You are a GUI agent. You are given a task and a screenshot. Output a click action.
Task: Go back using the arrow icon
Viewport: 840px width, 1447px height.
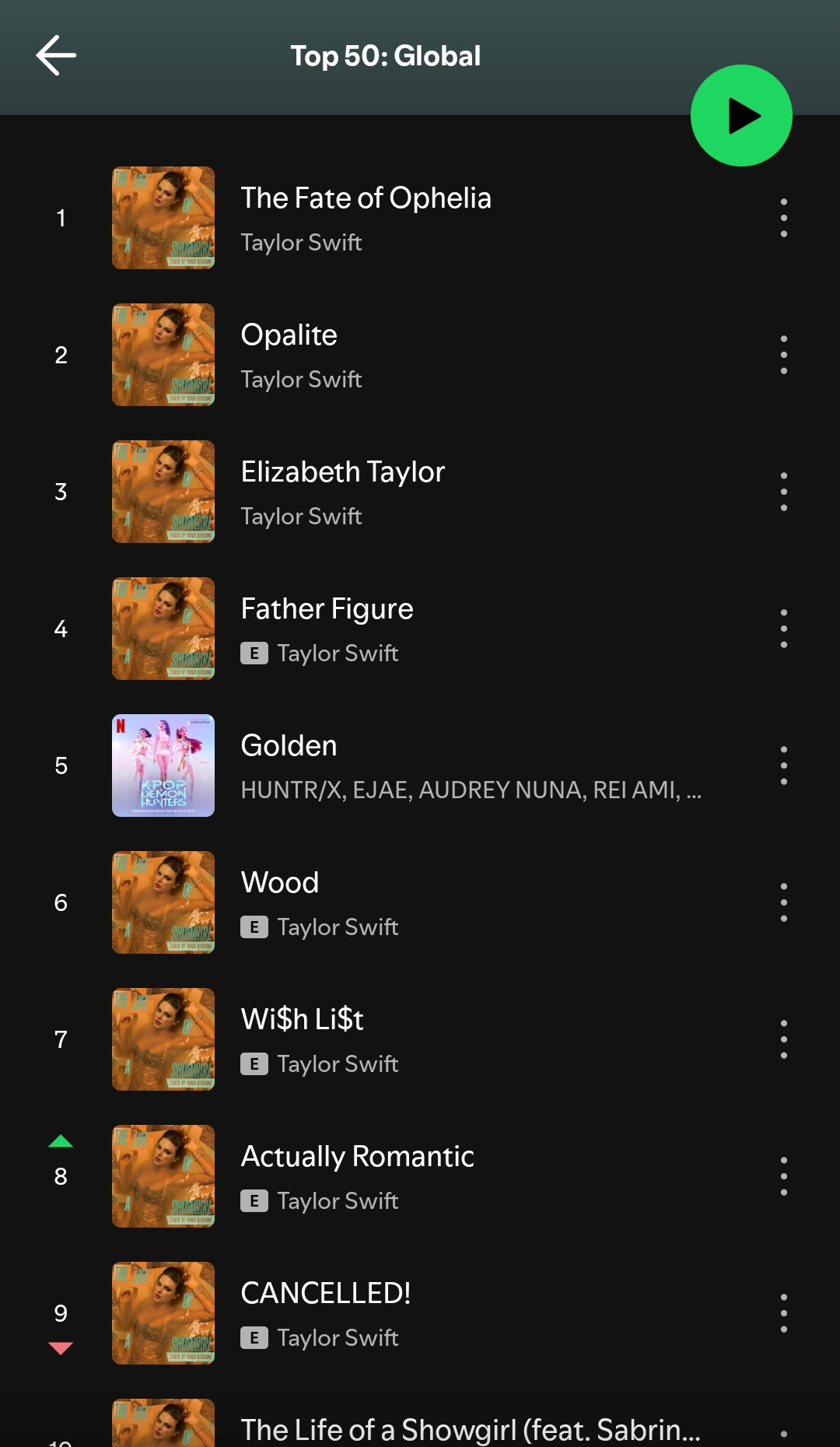[56, 56]
